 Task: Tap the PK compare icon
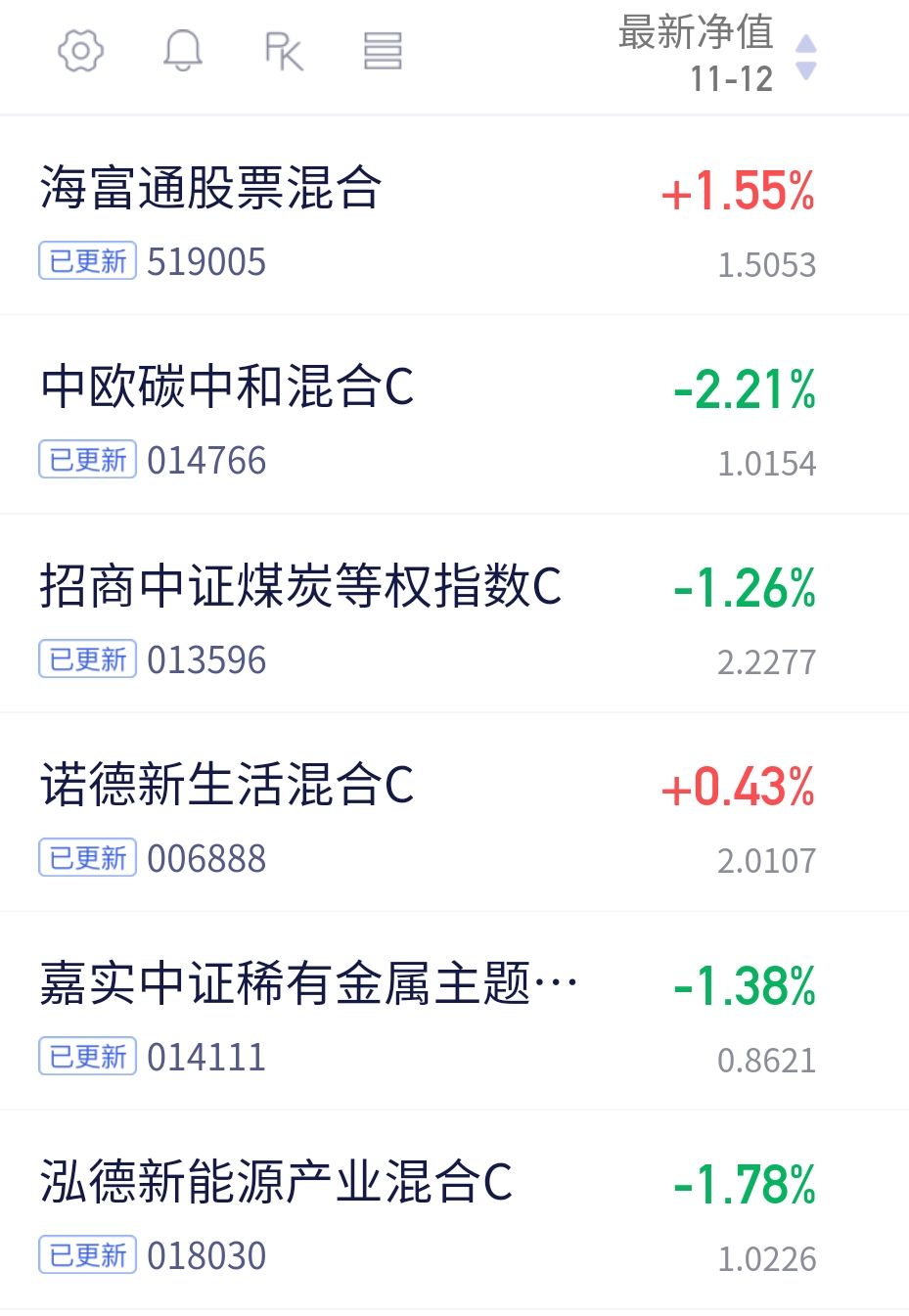[x=284, y=51]
